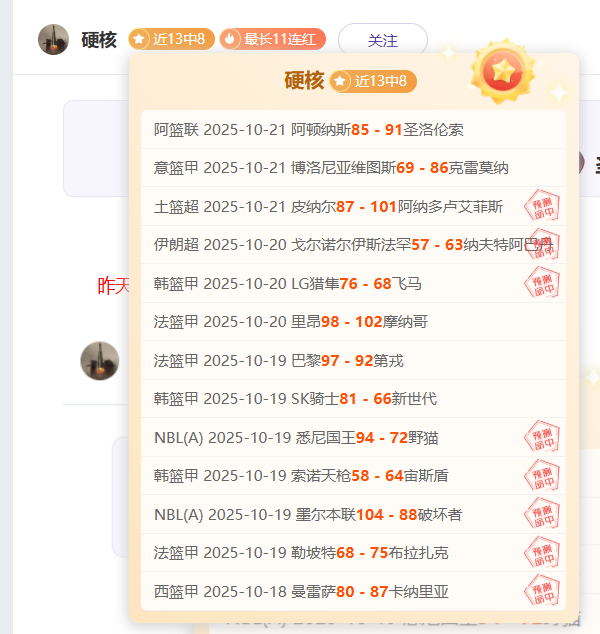Viewport: 600px width, 634px height.
Task: Tap the 近13中8 badge beside the avatar
Action: point(171,40)
